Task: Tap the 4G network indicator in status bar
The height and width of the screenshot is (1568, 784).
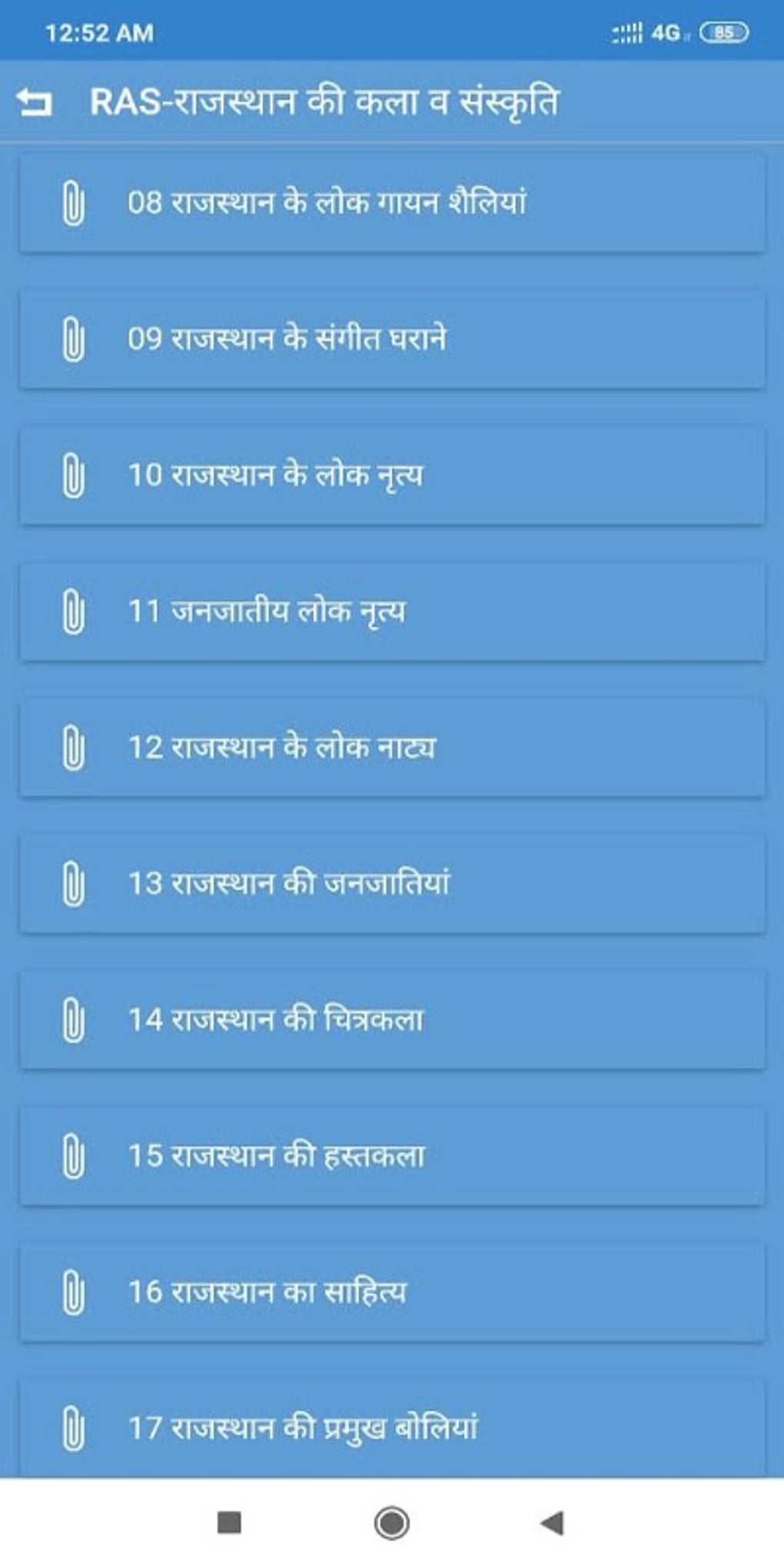Action: (x=663, y=32)
